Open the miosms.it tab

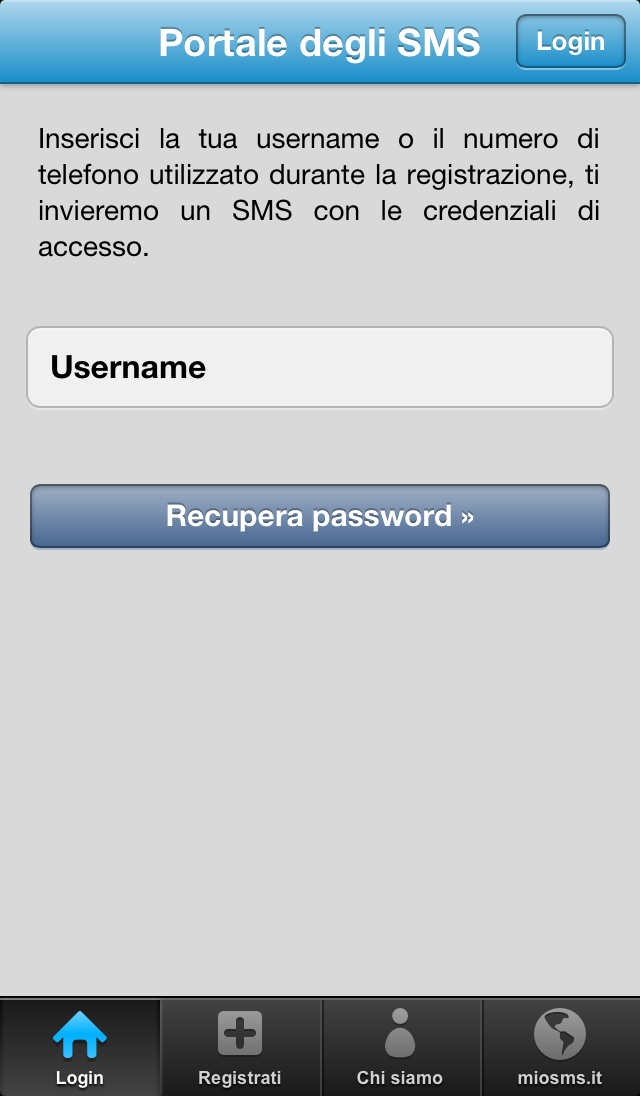pos(560,1047)
